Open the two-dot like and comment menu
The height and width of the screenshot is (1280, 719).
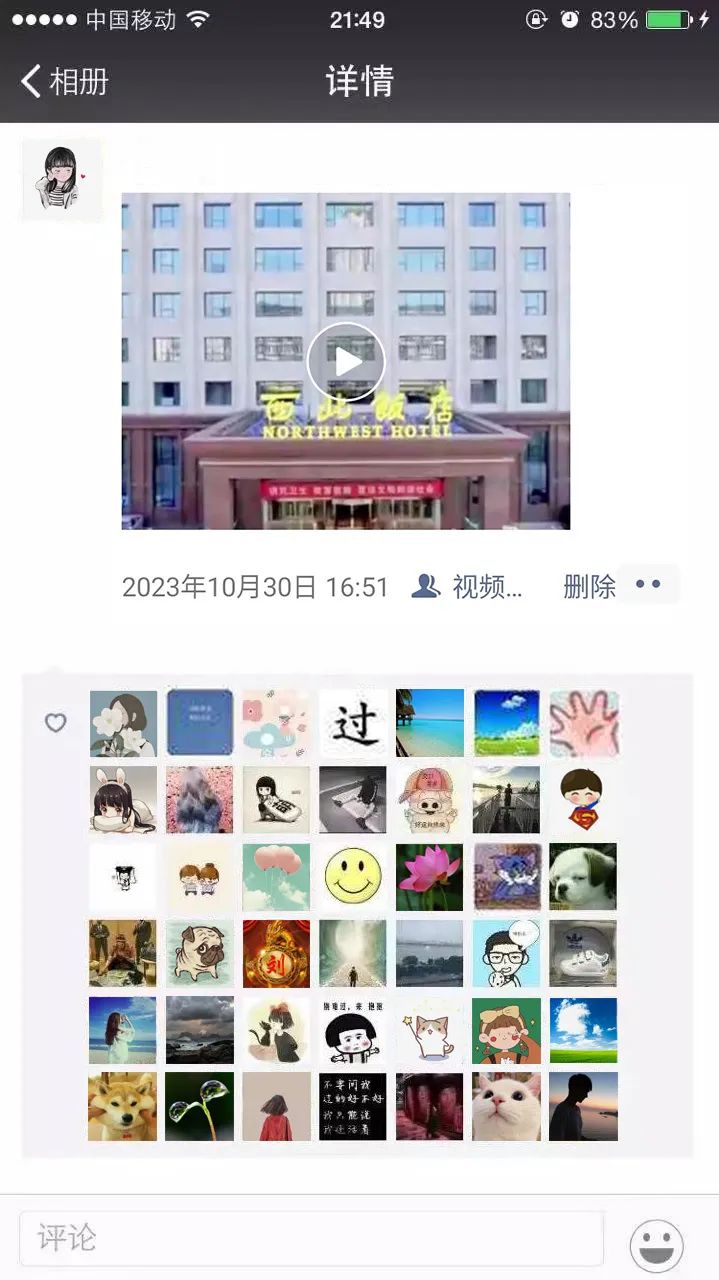pos(649,585)
